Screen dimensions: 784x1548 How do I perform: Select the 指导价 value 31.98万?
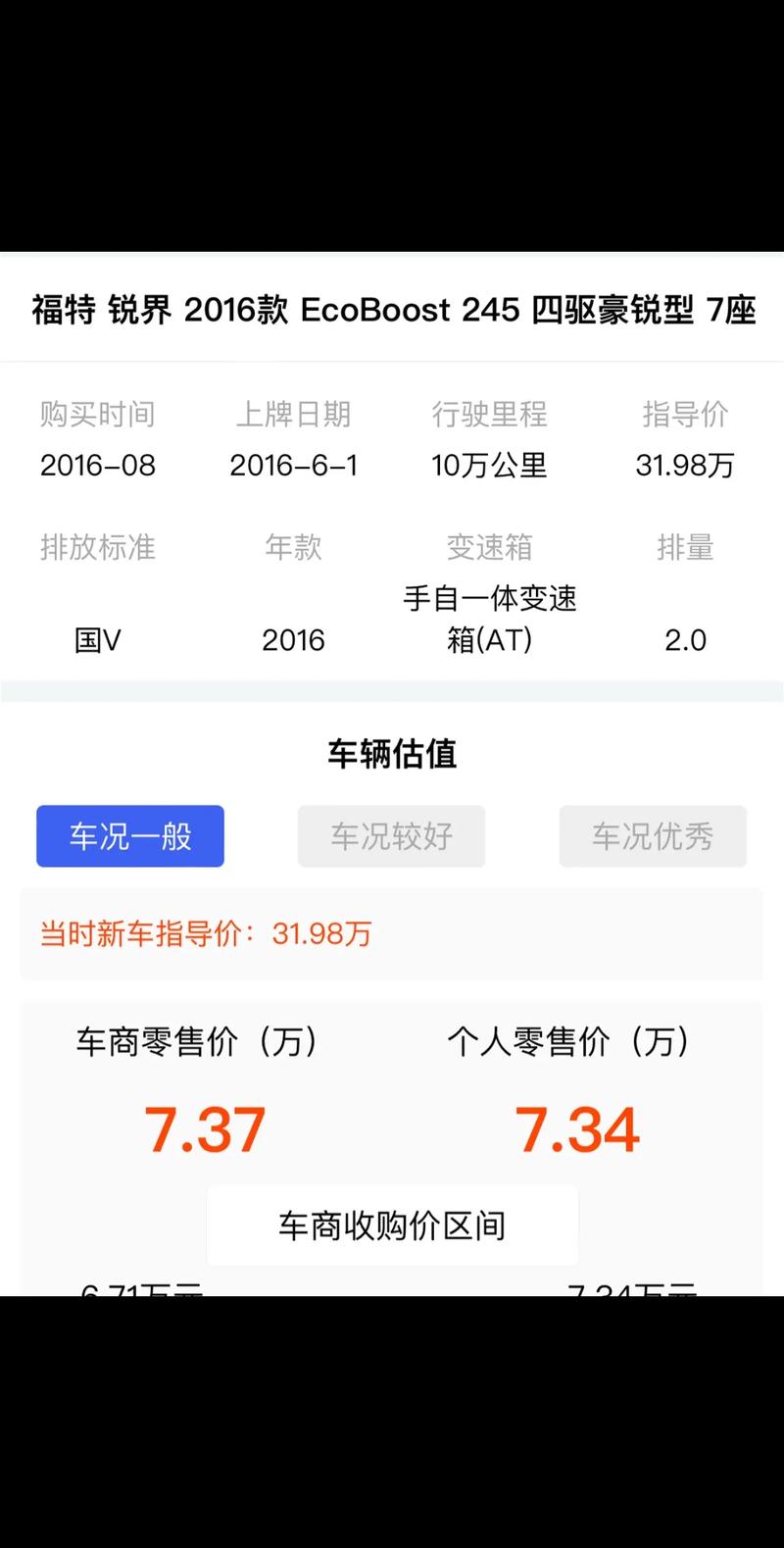pos(684,466)
